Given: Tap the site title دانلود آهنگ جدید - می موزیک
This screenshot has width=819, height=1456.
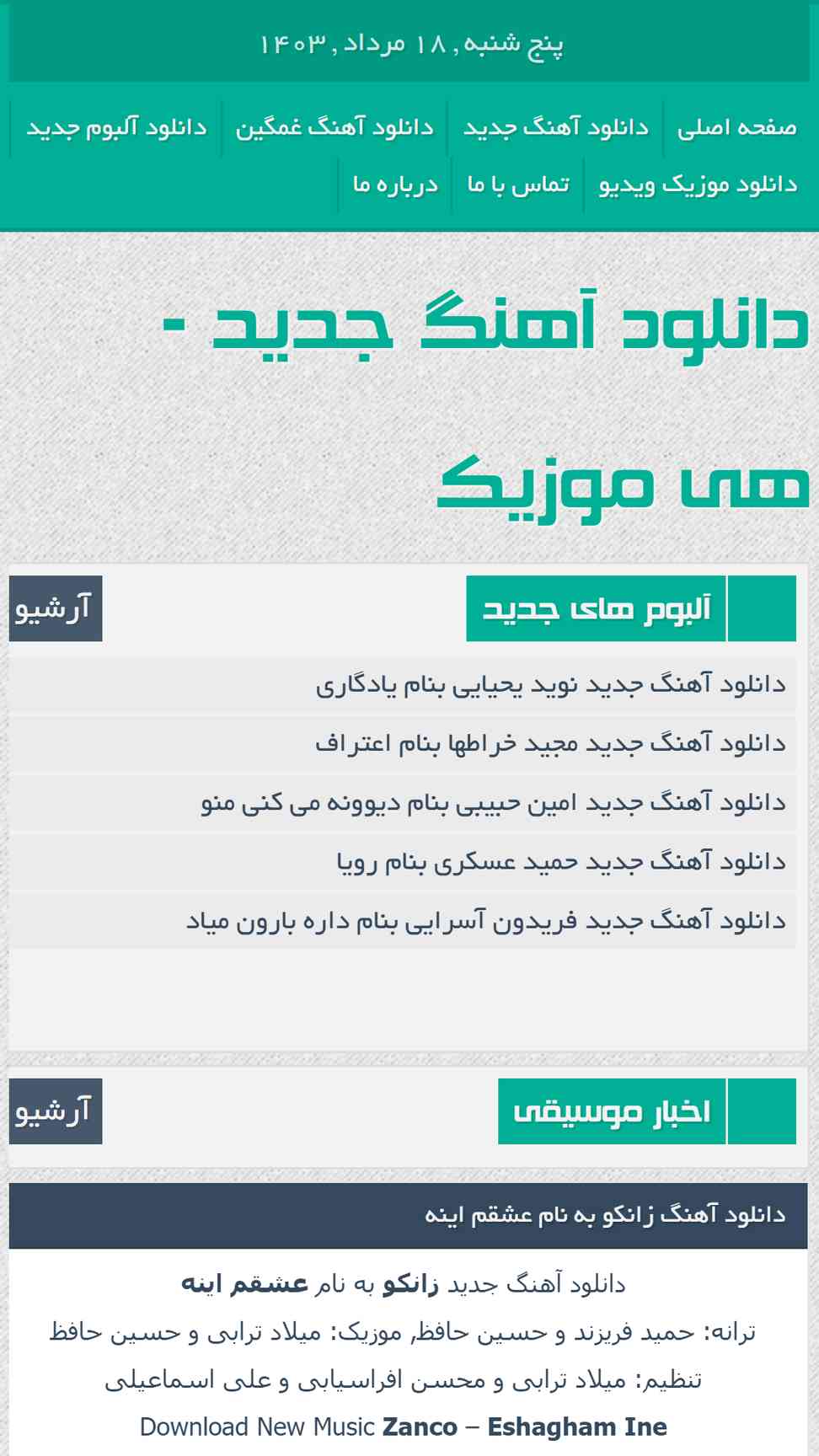Looking at the screenshot, I should (x=486, y=406).
